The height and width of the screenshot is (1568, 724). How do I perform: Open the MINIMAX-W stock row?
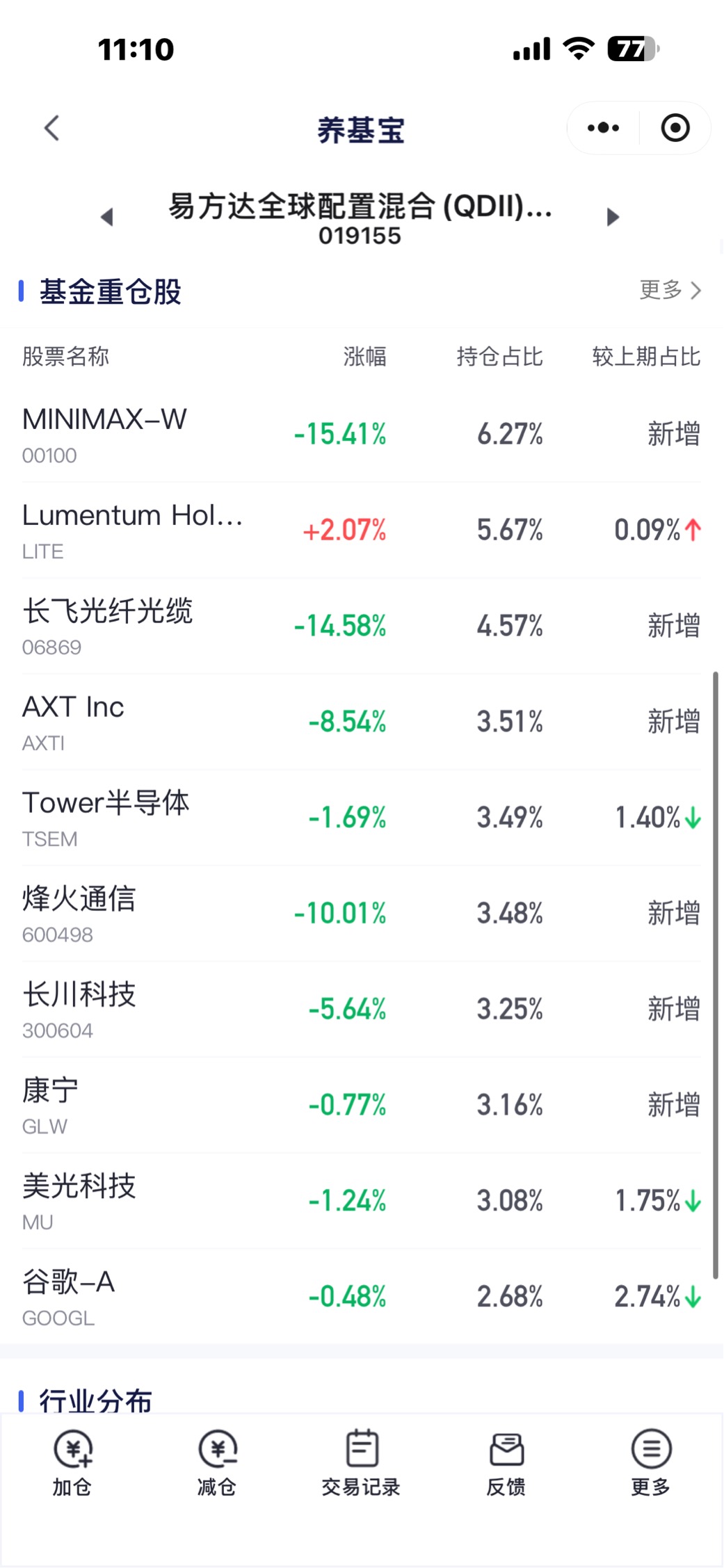pos(362,435)
